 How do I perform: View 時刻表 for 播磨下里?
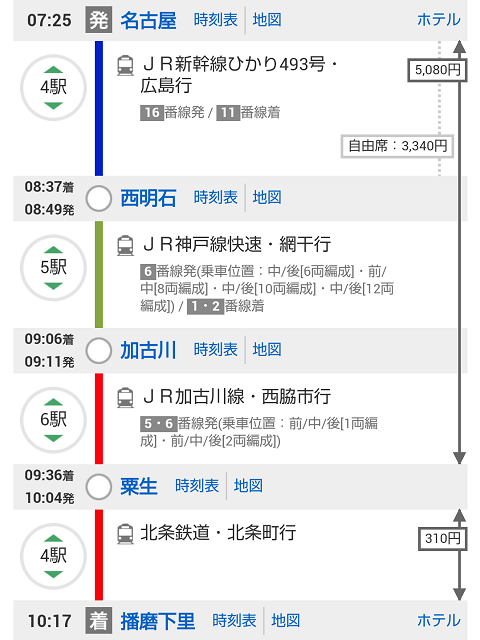click(234, 621)
